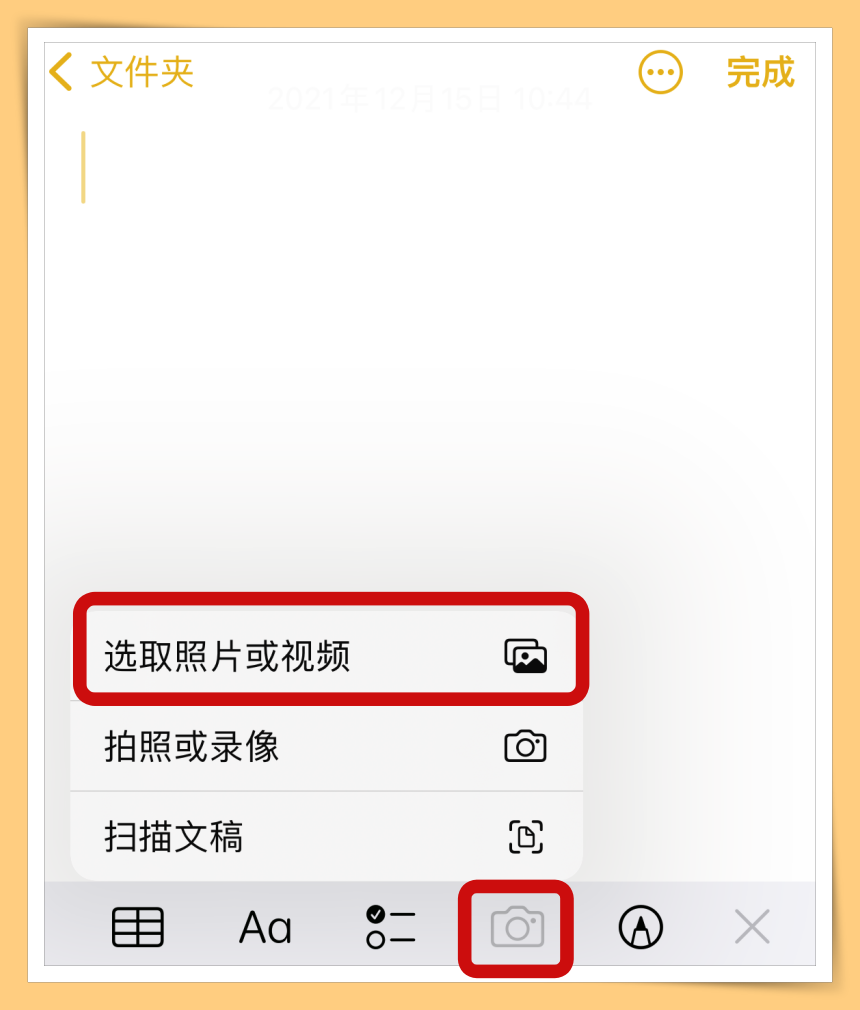The height and width of the screenshot is (1010, 860).
Task: Insert a table into the note
Action: (x=137, y=928)
